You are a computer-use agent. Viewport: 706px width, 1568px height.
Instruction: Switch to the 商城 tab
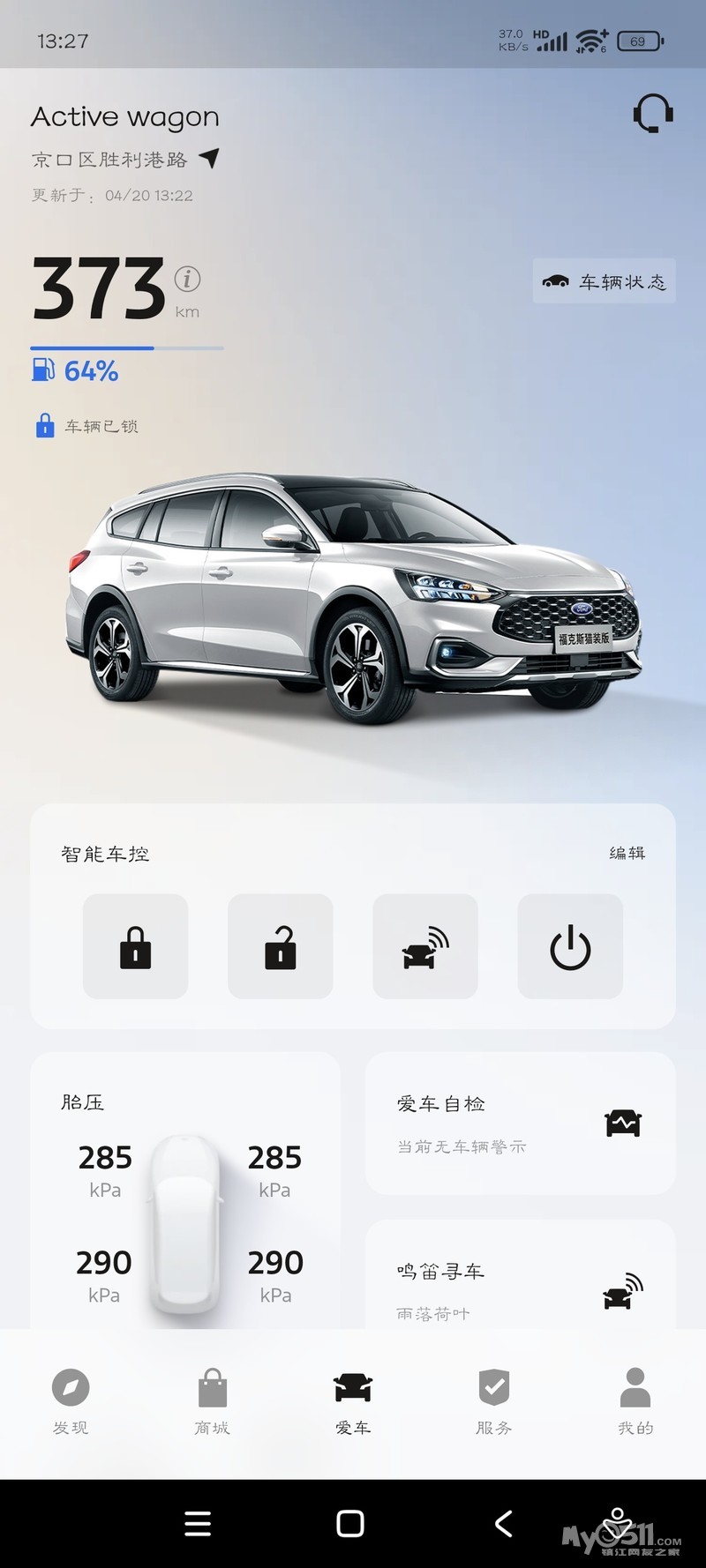212,1401
